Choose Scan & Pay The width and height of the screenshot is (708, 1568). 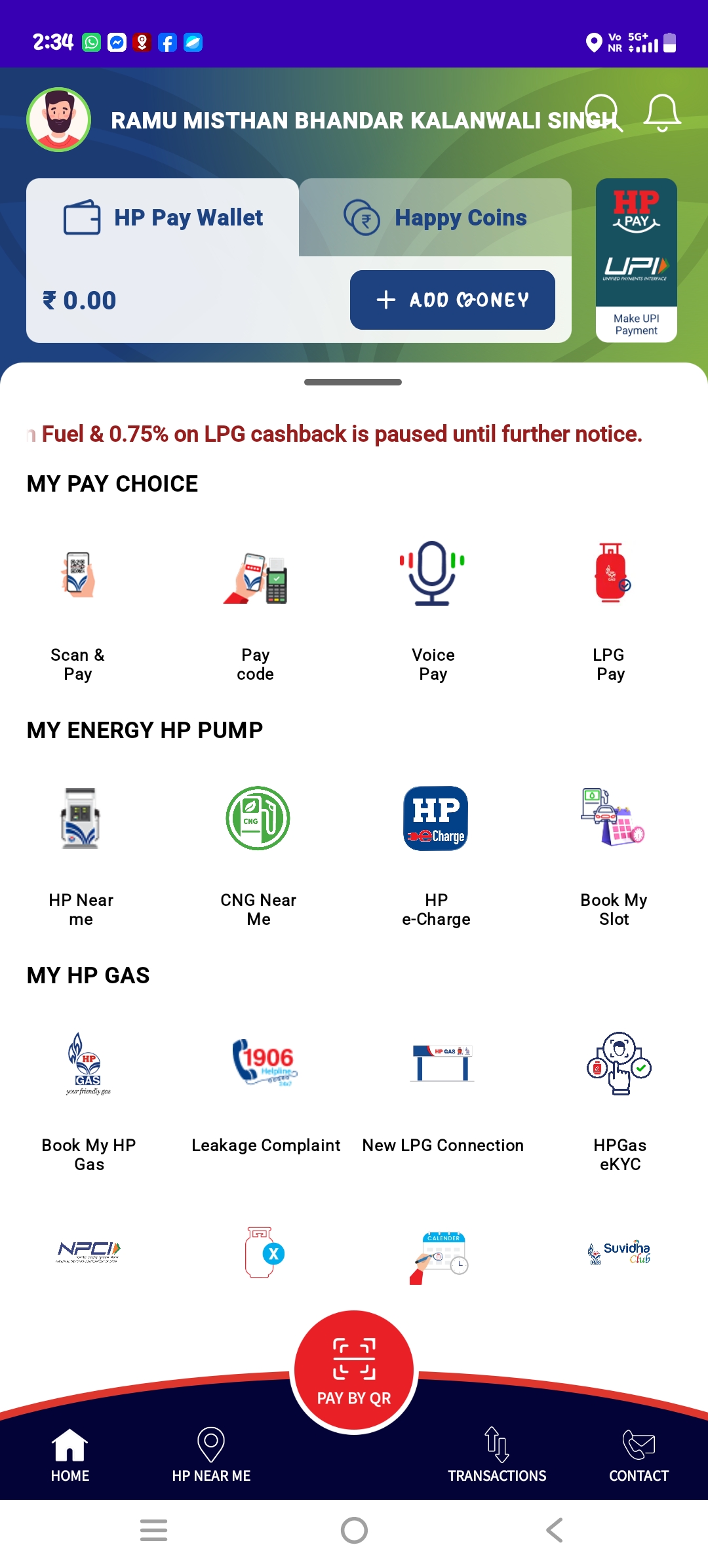click(78, 610)
